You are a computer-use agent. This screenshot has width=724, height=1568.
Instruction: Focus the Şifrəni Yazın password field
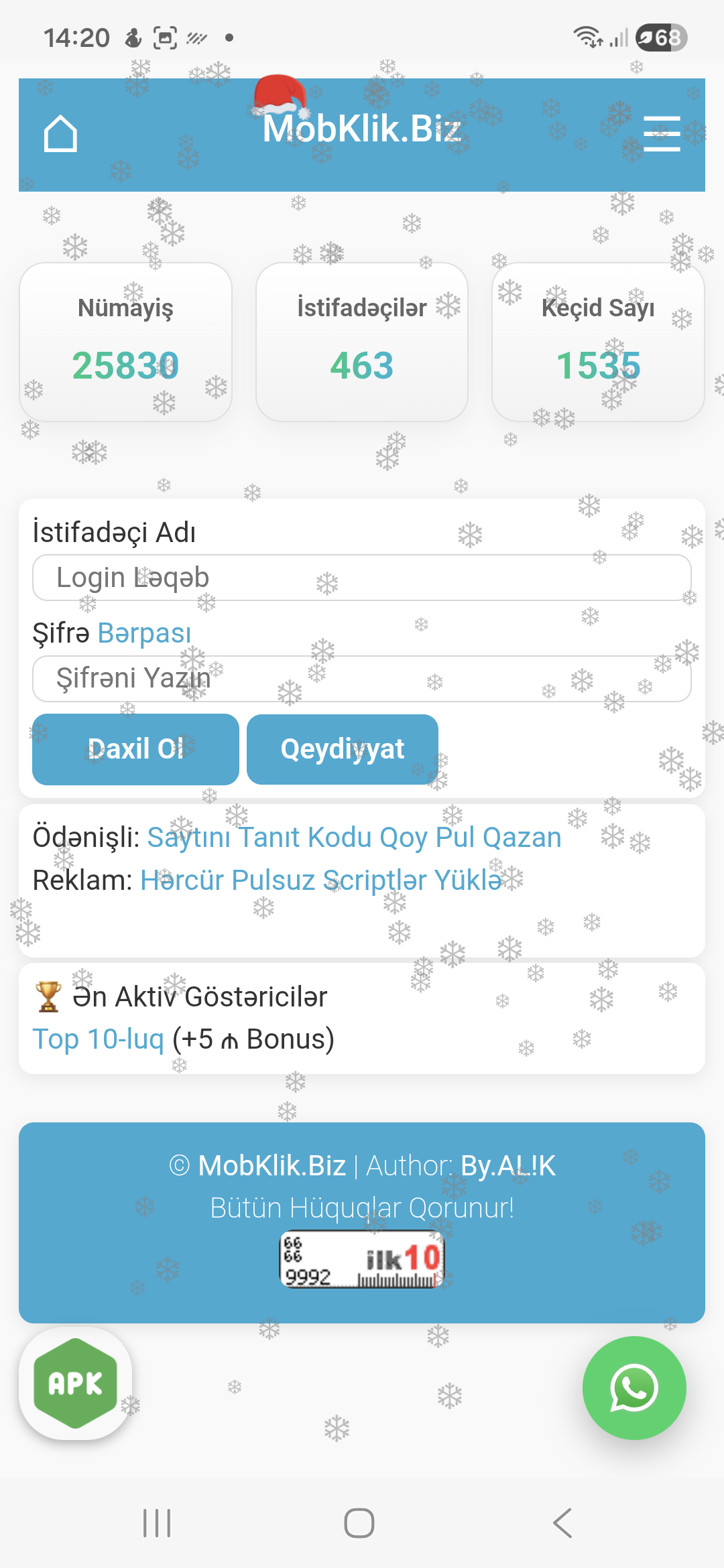(x=362, y=679)
